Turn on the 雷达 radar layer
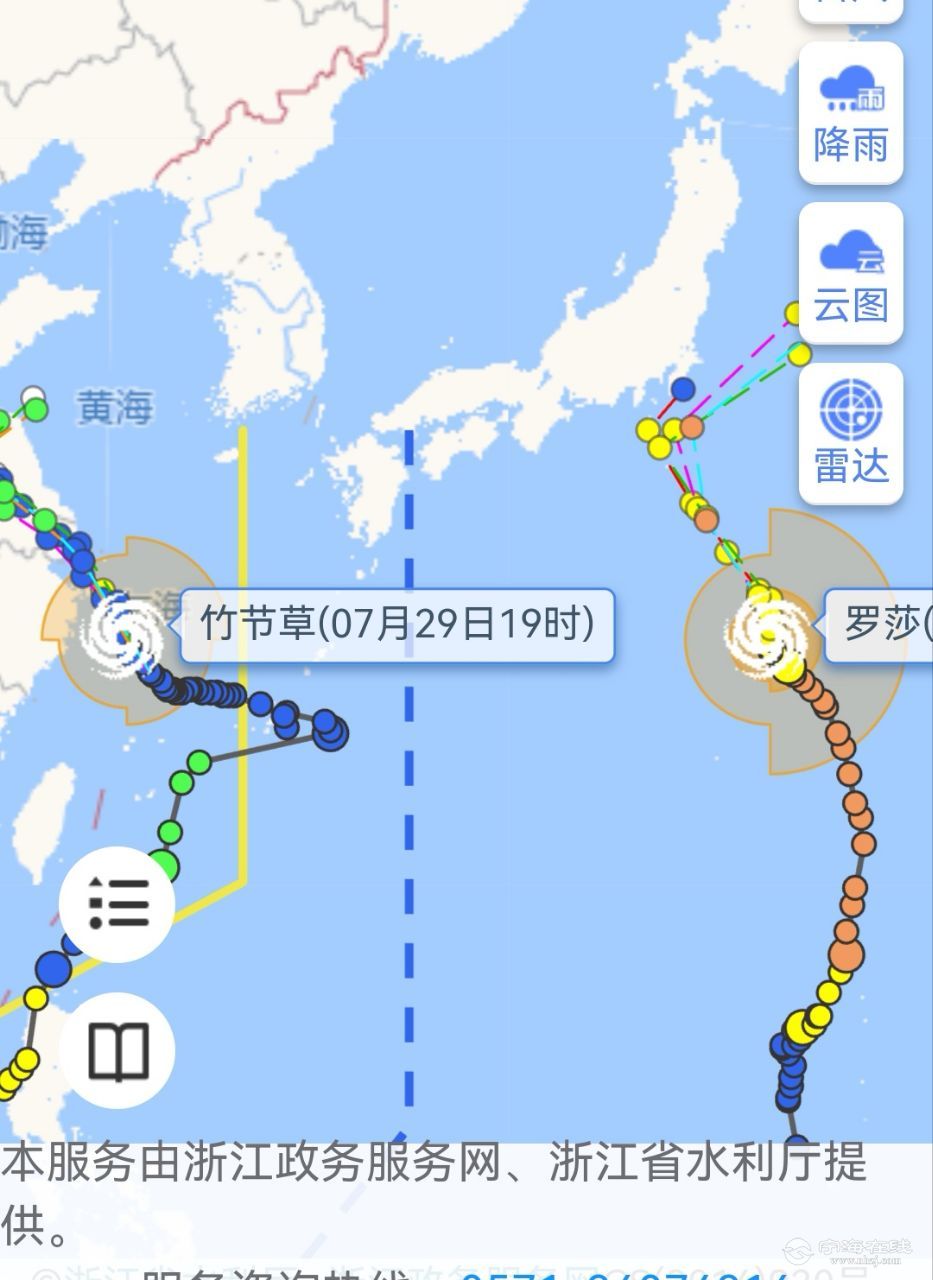933x1280 pixels. click(851, 435)
